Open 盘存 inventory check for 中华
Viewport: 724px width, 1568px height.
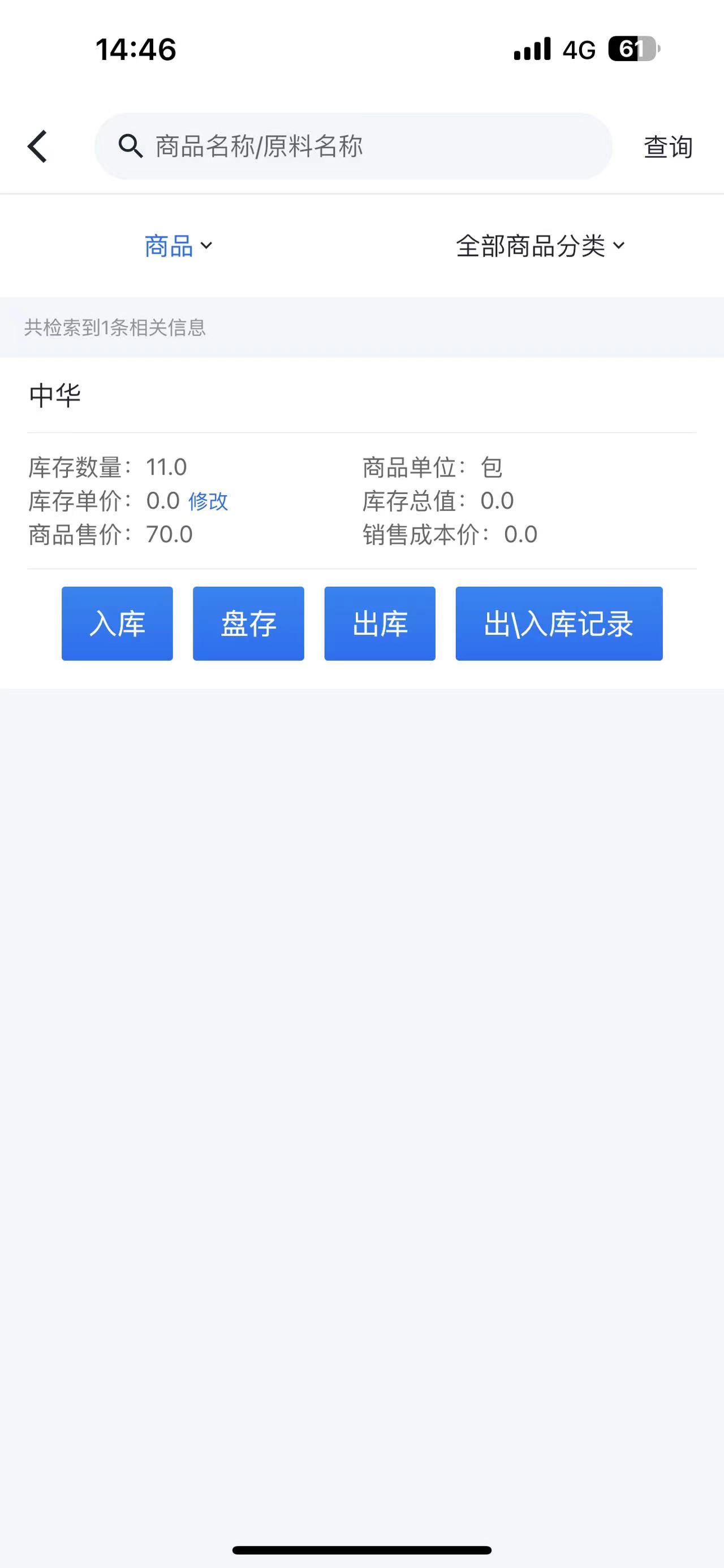pyautogui.click(x=248, y=624)
